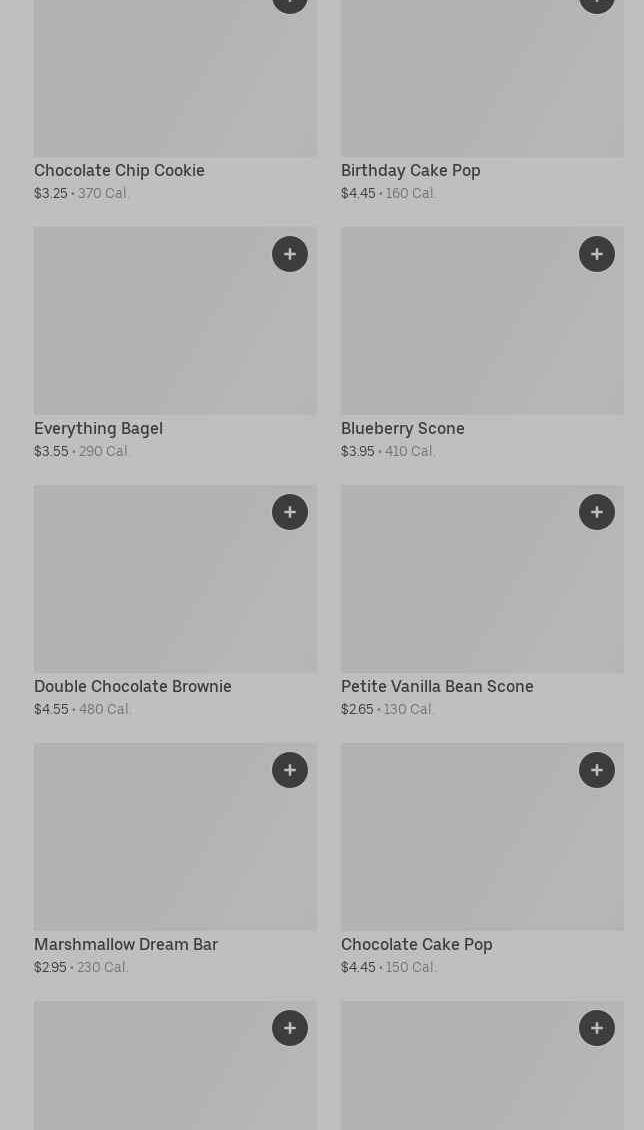Add Blueberry Scone to the order
The image size is (644, 1130).
597,254
